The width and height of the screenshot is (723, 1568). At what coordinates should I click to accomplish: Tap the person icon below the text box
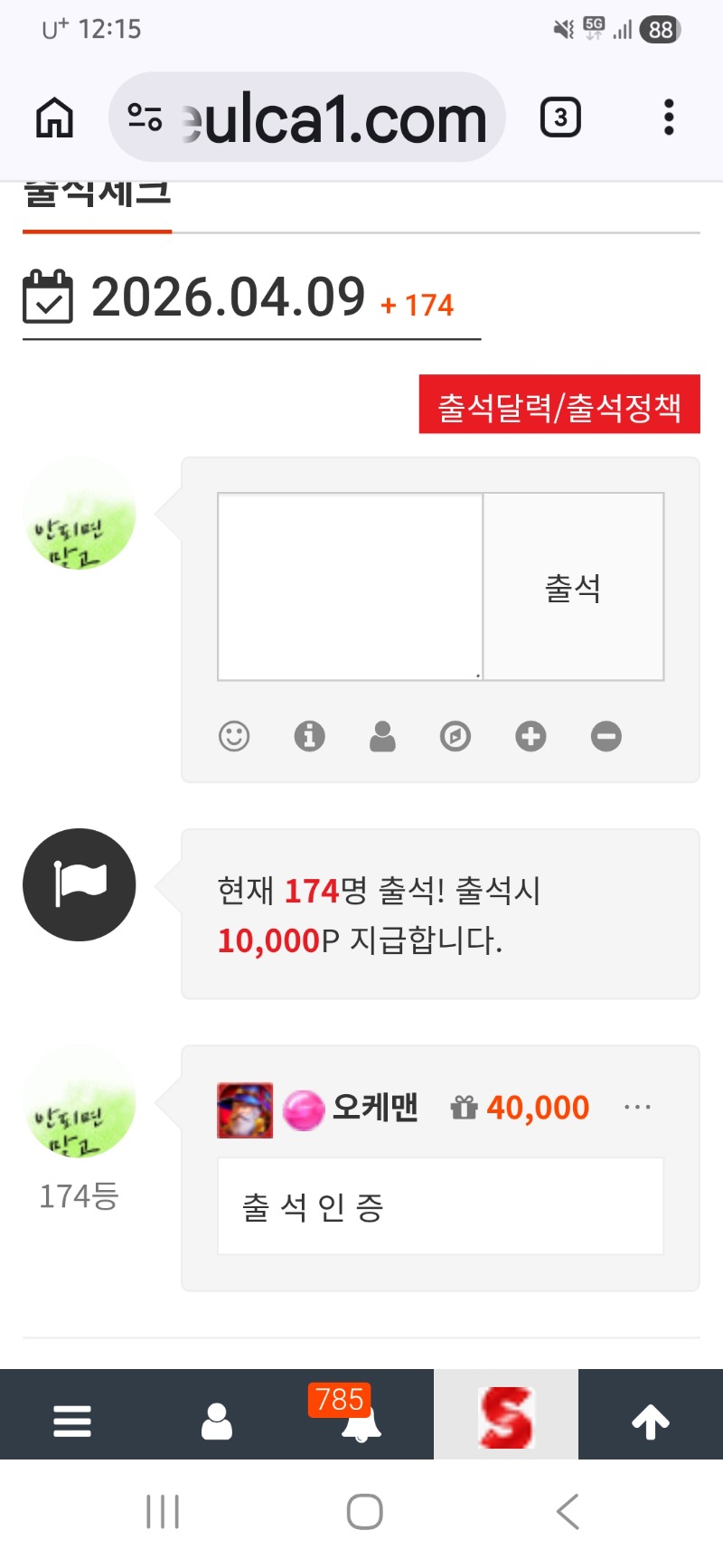click(x=382, y=736)
